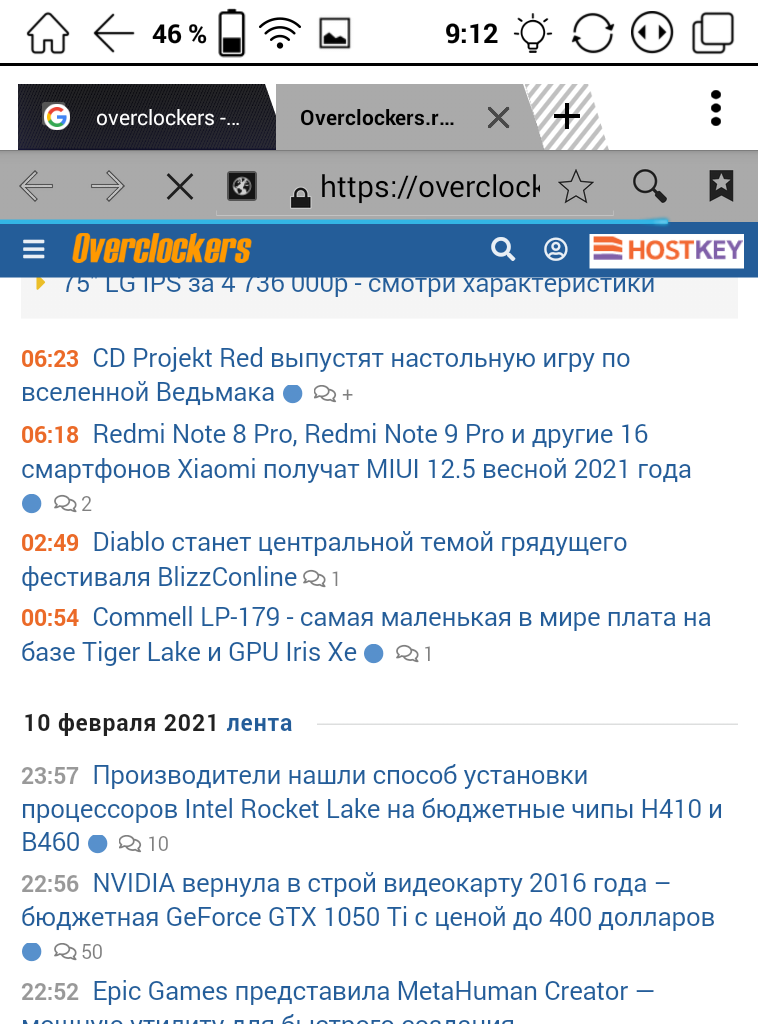Open a new browser tab

click(567, 117)
